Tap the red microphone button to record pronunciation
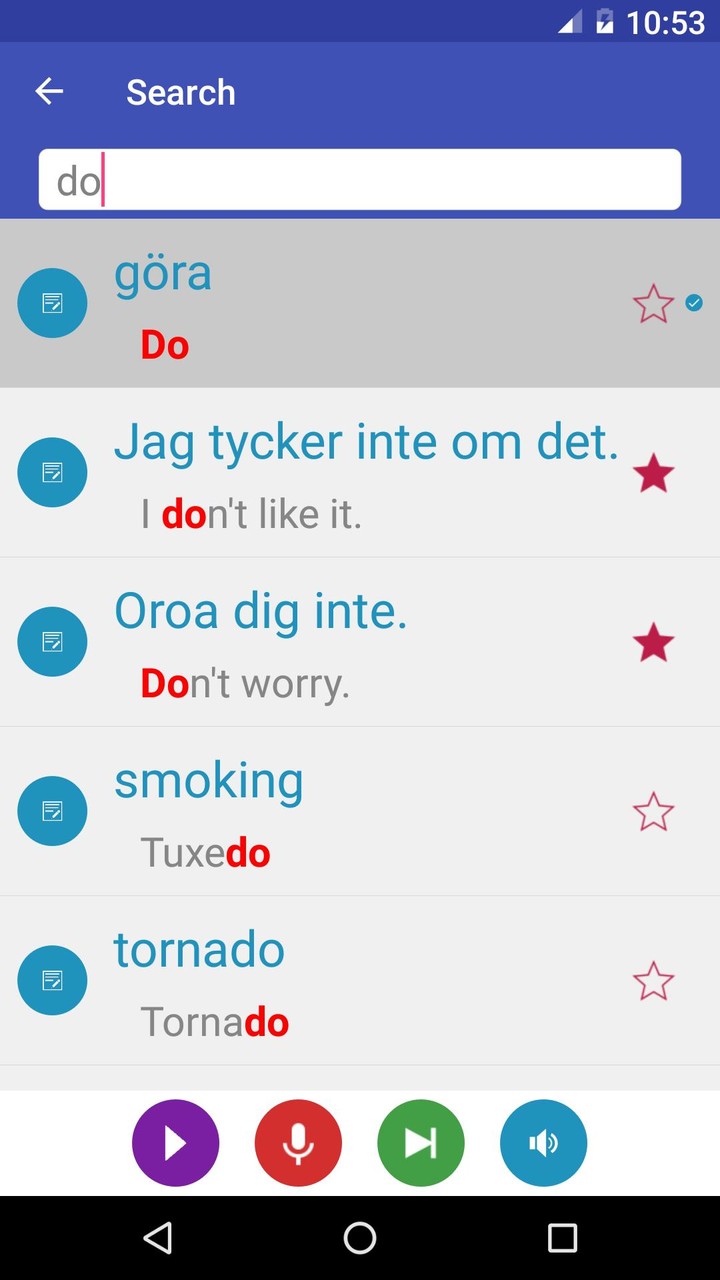 click(x=298, y=1142)
